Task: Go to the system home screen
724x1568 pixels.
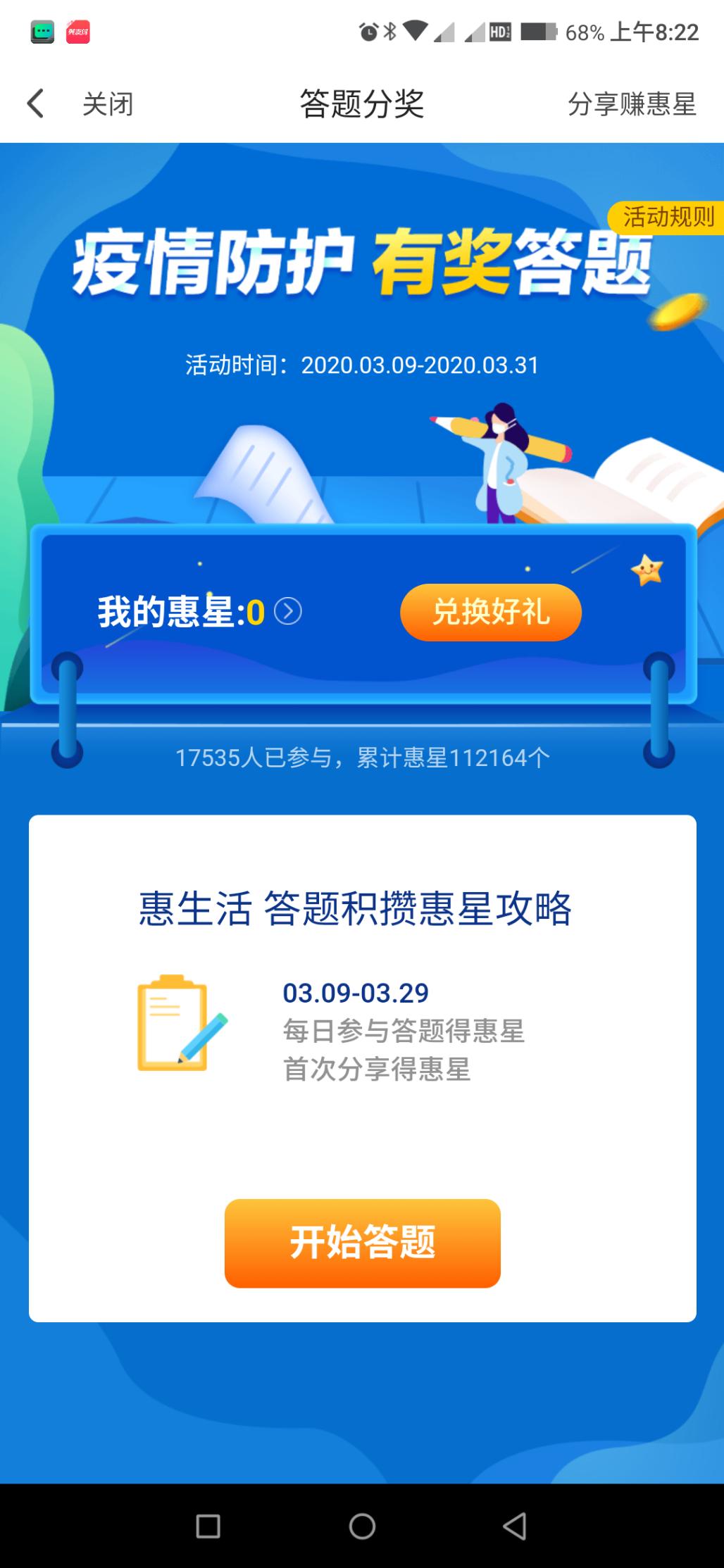Action: tap(362, 1526)
